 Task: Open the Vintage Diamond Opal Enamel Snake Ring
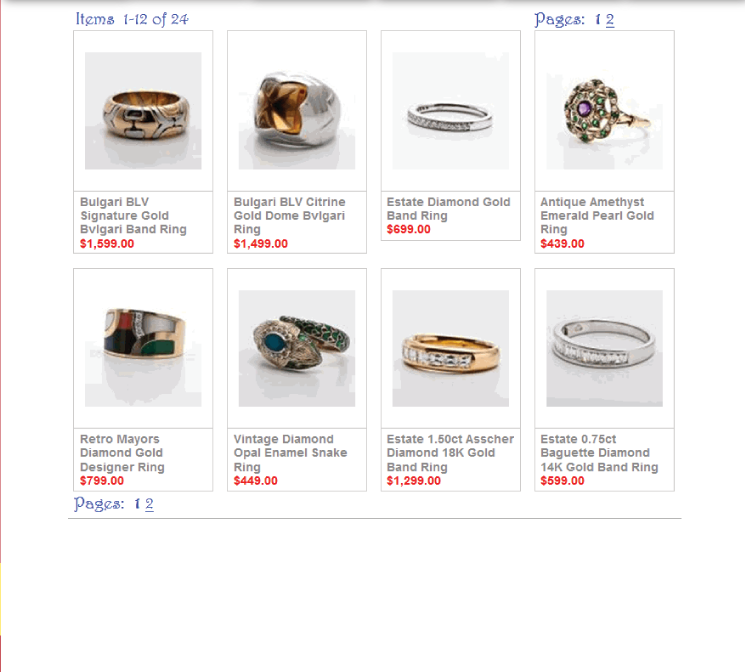(297, 348)
